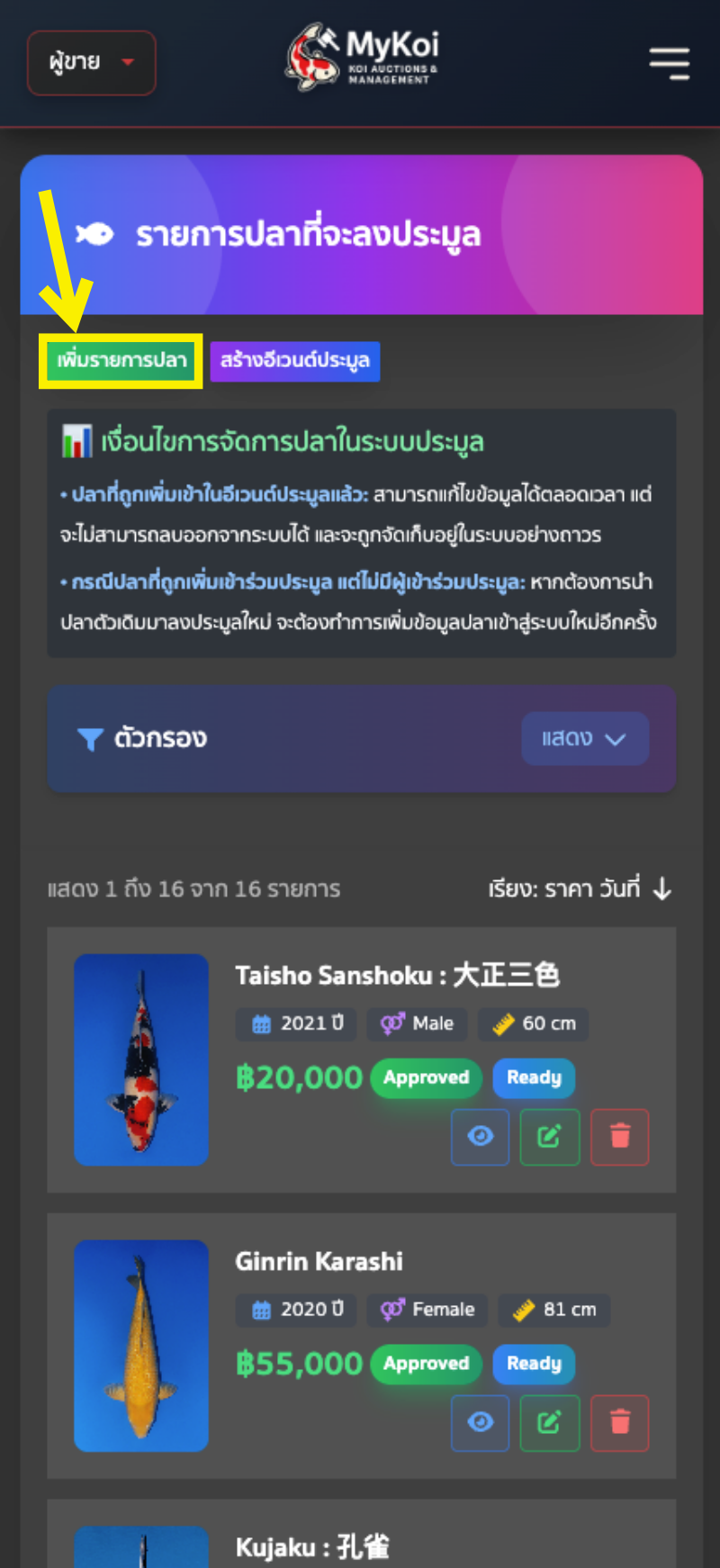Open the ผู้ขาย role dropdown
The image size is (720, 1568).
[x=91, y=63]
